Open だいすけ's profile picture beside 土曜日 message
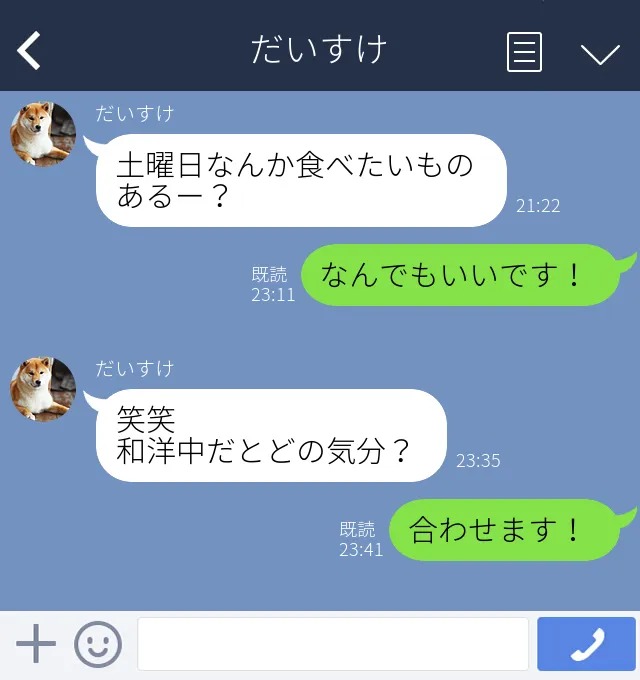 coord(43,134)
